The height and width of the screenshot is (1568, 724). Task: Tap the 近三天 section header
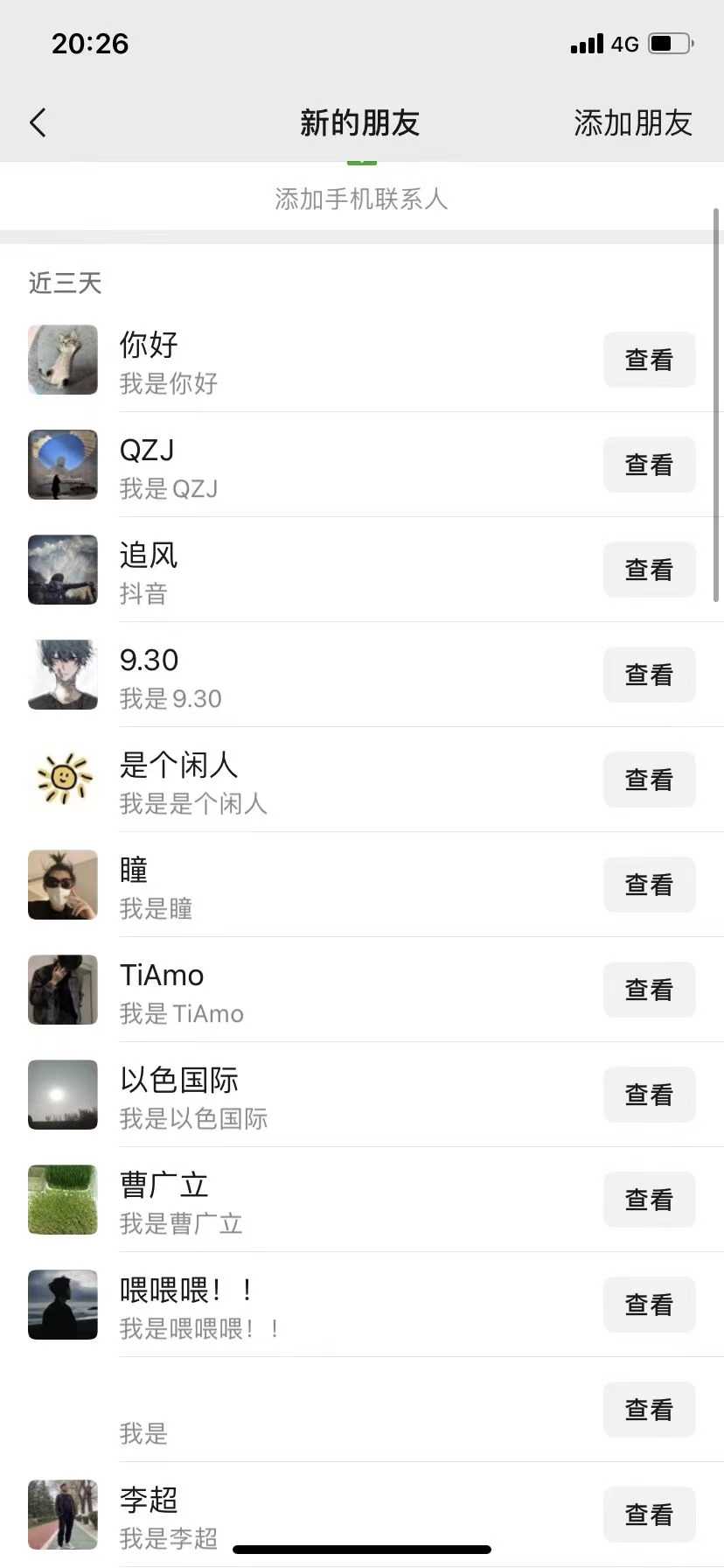coord(64,283)
